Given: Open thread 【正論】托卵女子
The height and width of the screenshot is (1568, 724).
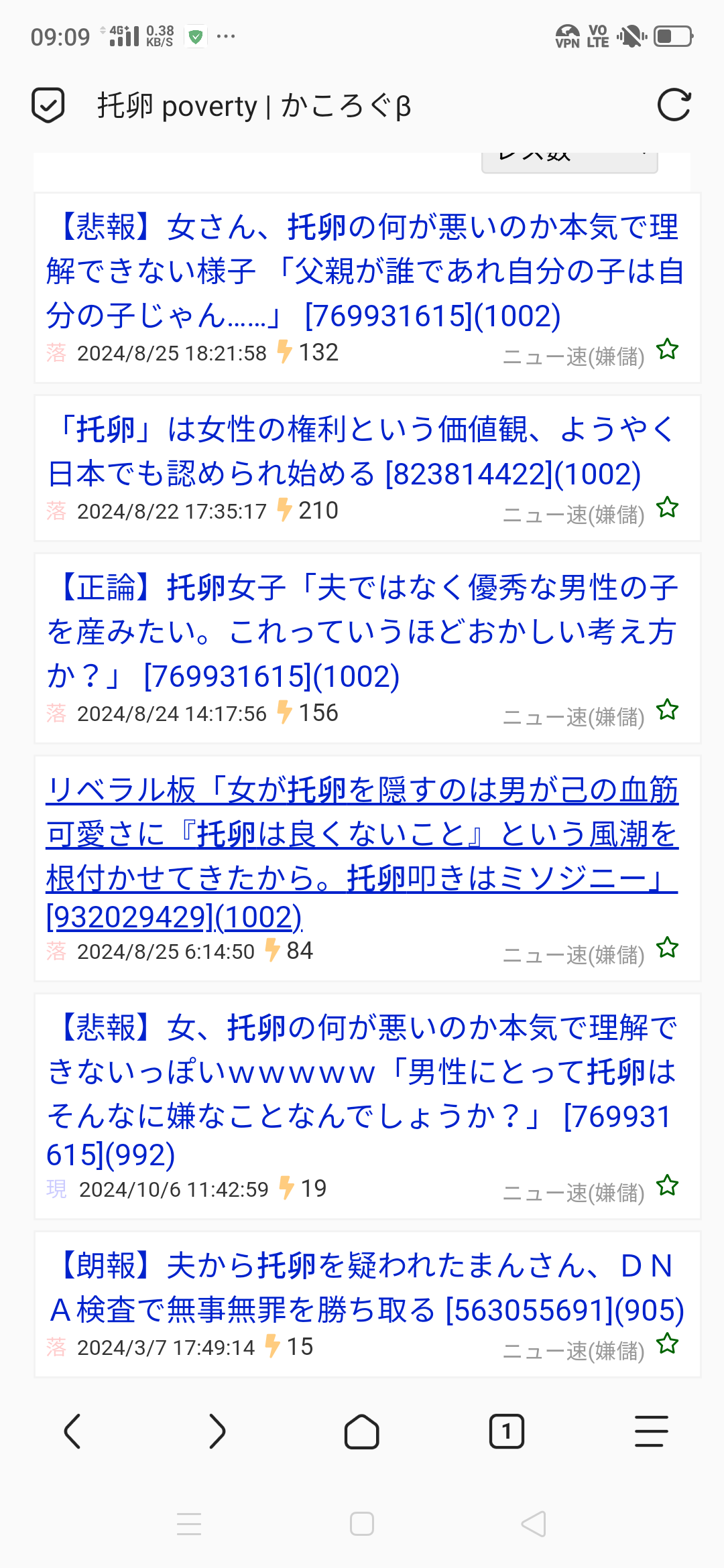Looking at the screenshot, I should [362, 631].
